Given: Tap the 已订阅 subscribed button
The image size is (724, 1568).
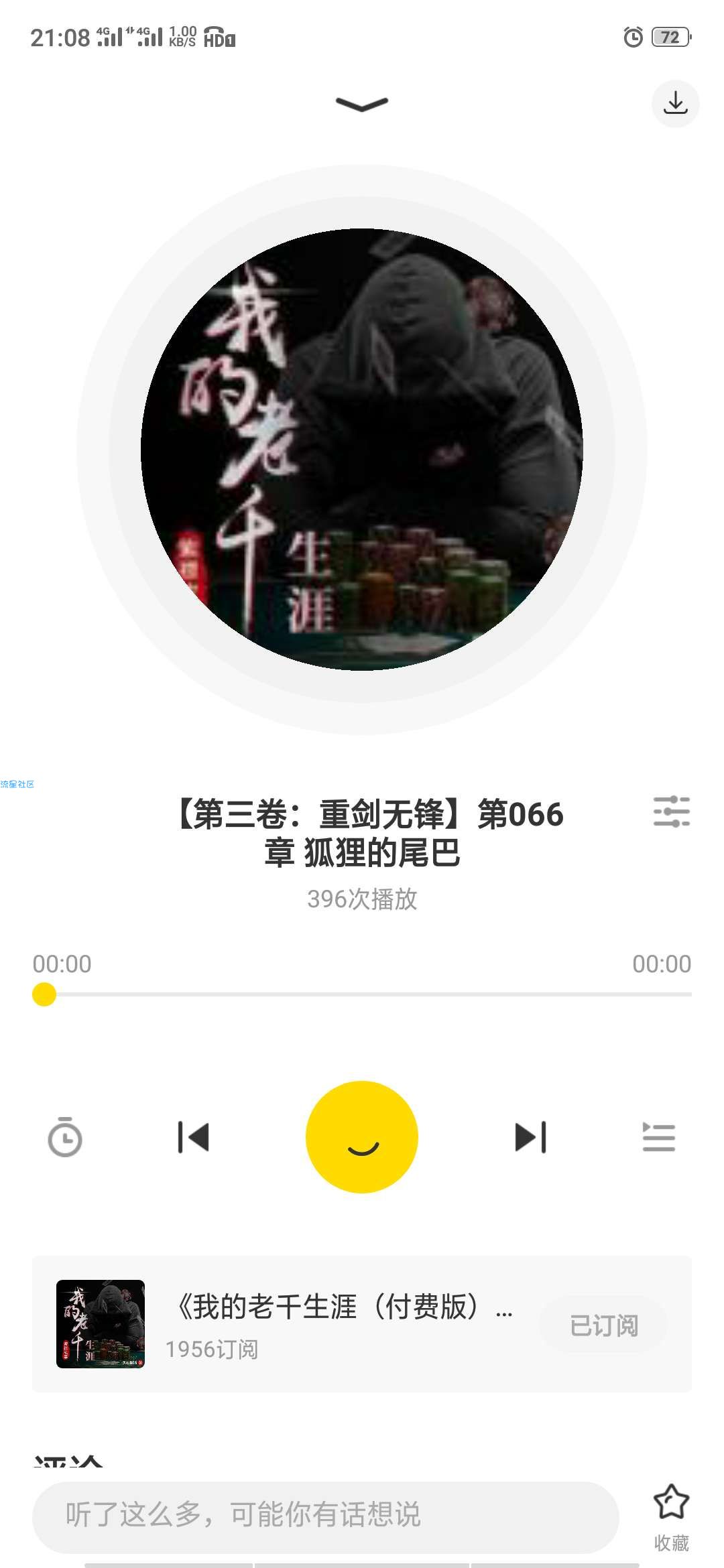Looking at the screenshot, I should point(604,1325).
